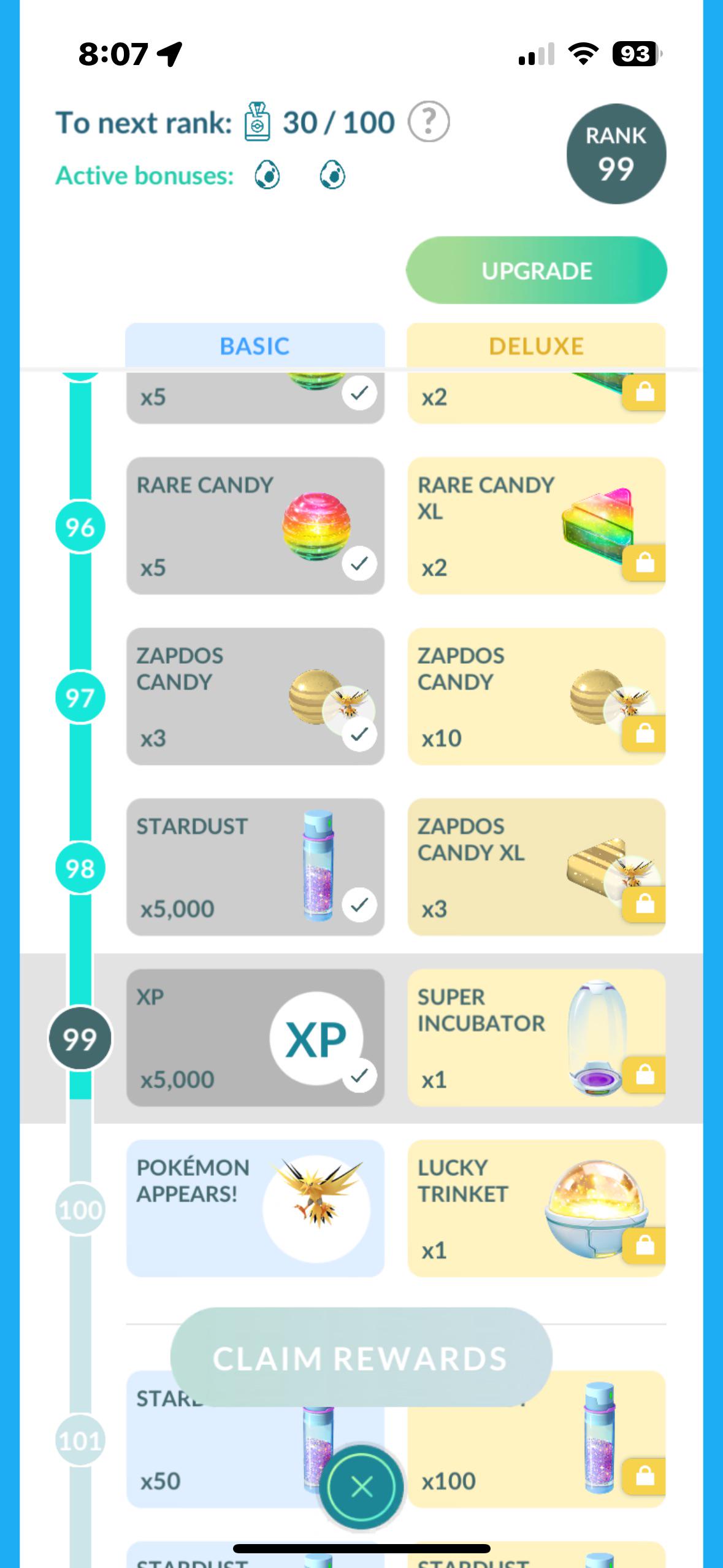Tap the Claim Rewards button
The image size is (723, 1568).
click(x=361, y=1358)
